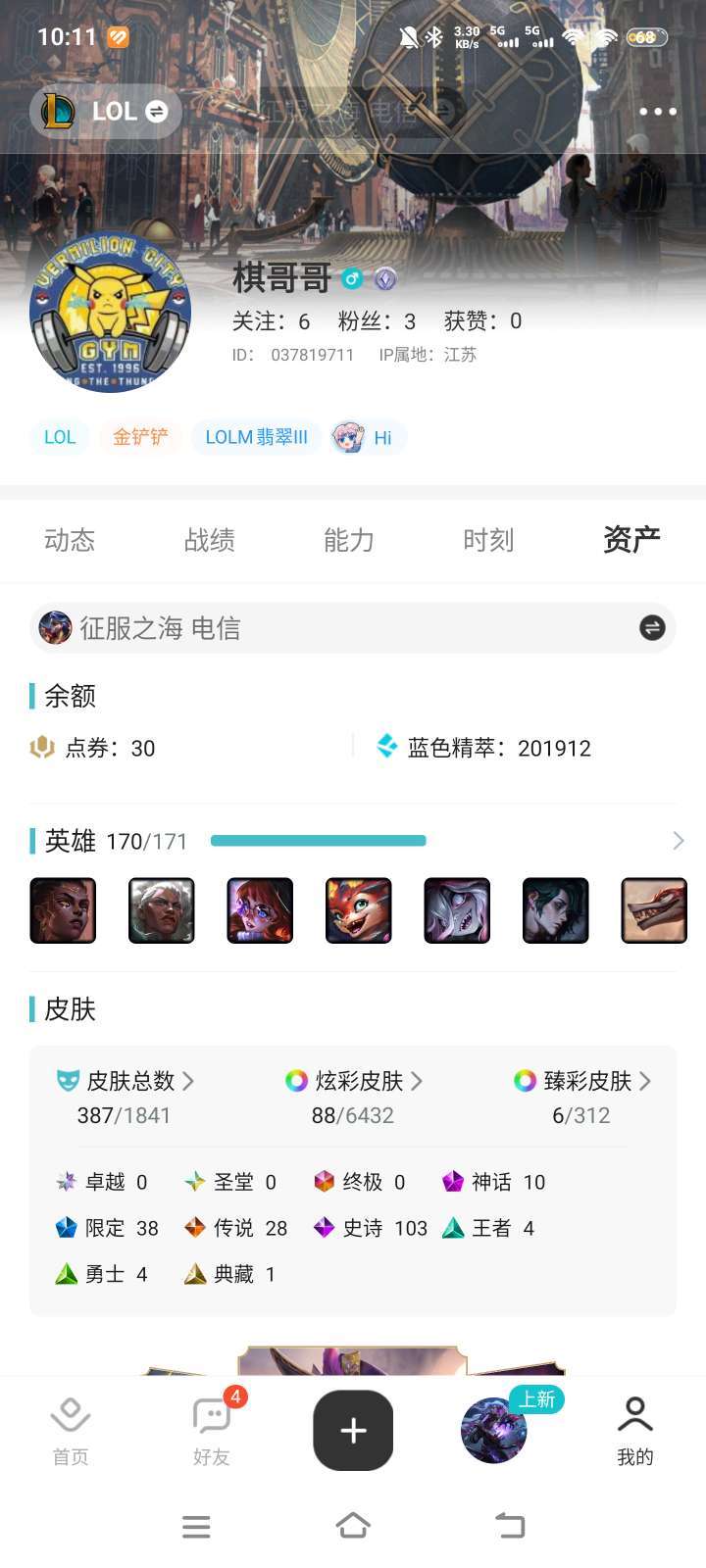Go back using system navigation button
This screenshot has width=706, height=1568.
click(x=510, y=1526)
